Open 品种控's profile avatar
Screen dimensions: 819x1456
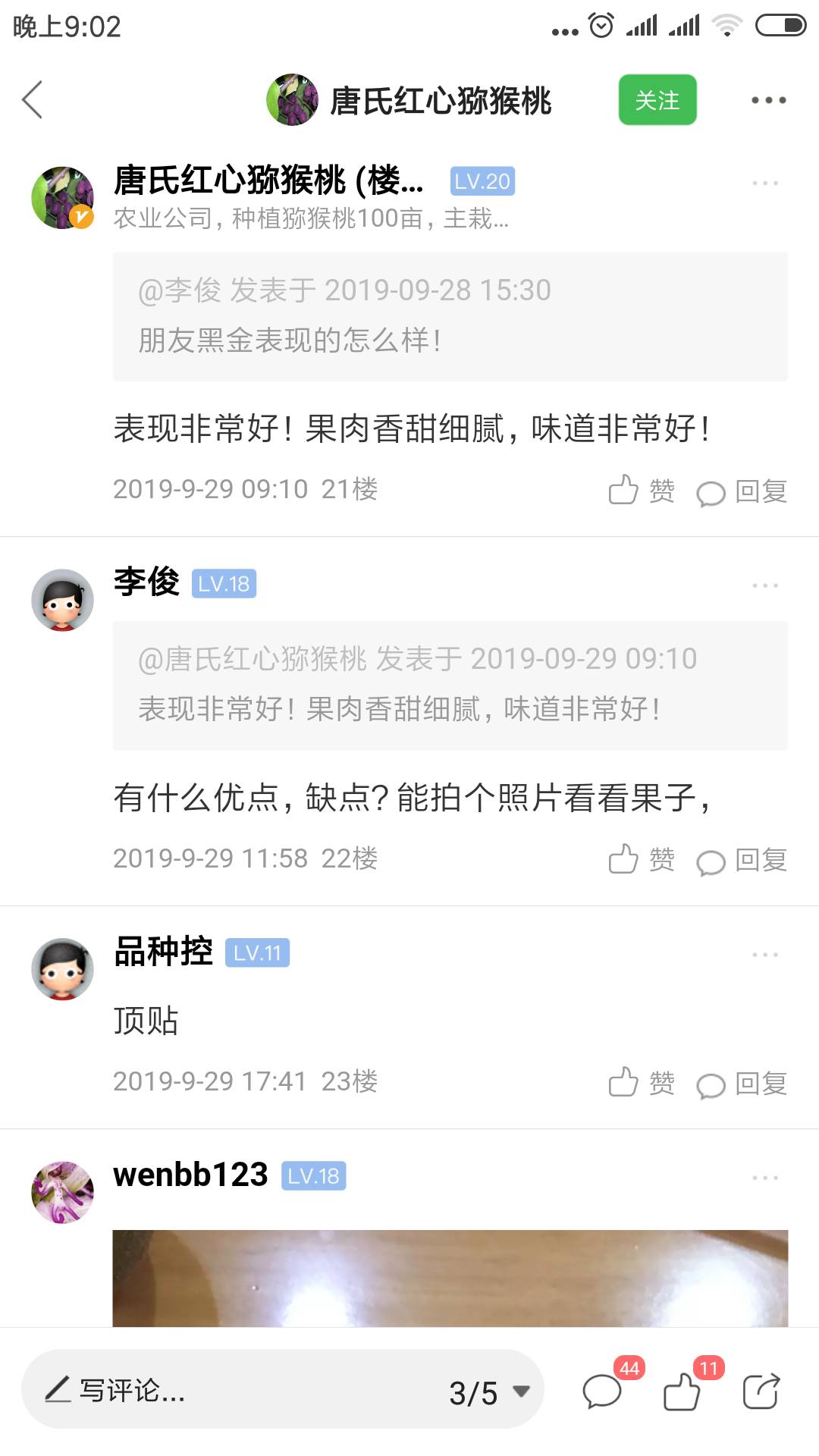62,969
